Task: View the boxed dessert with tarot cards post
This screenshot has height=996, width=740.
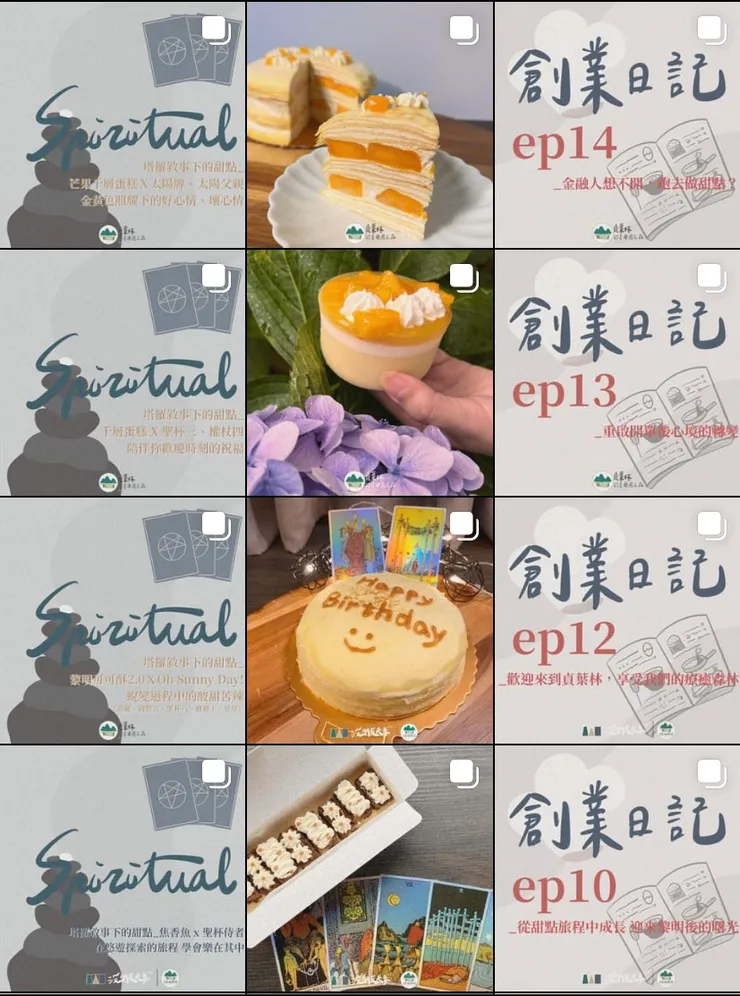Action: point(369,869)
